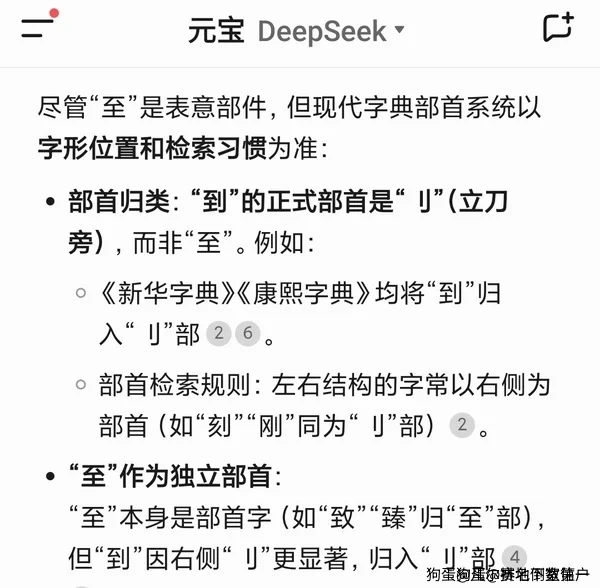Screen dimensions: 600x588
Task: Open citation 6 after the dictionaries line
Action: coord(247,334)
